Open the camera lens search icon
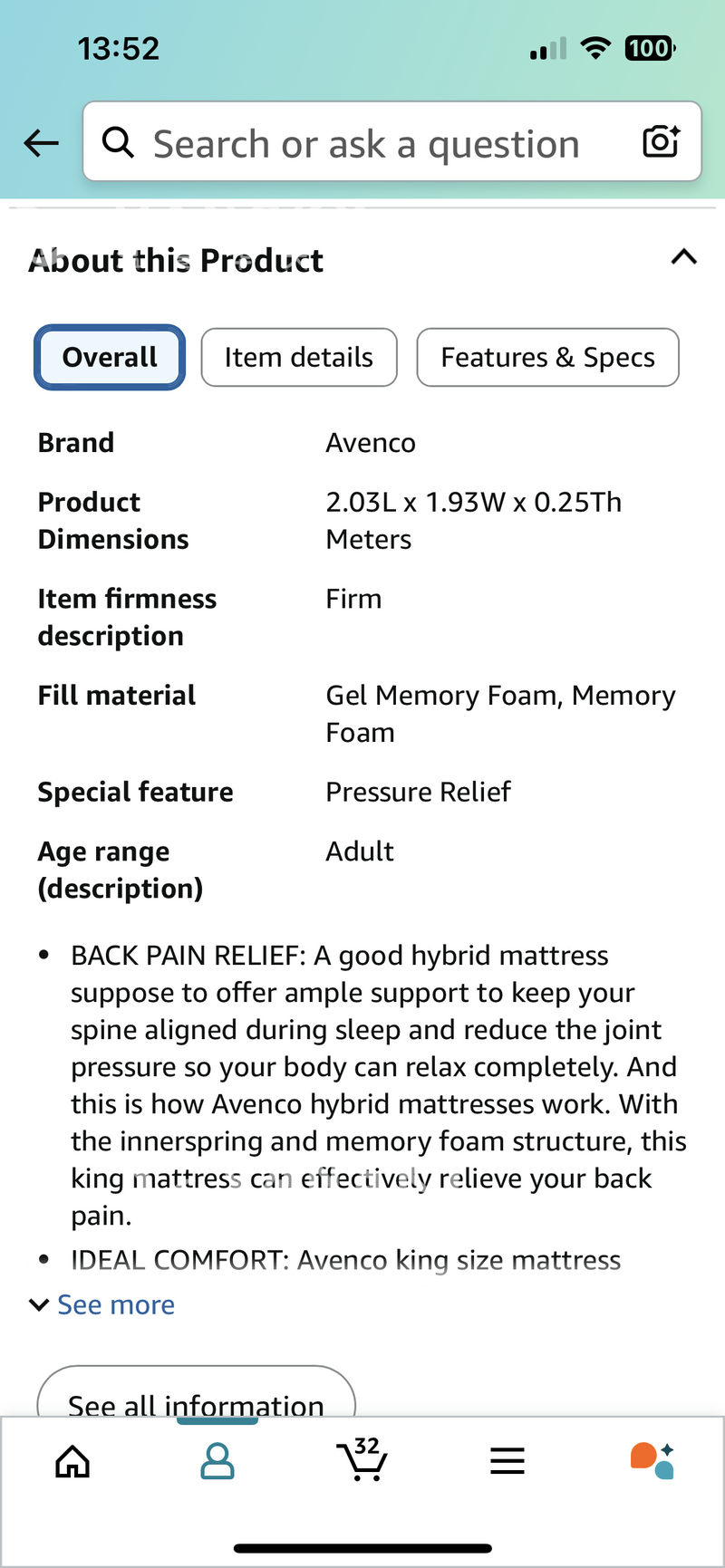The image size is (725, 1568). (x=661, y=142)
